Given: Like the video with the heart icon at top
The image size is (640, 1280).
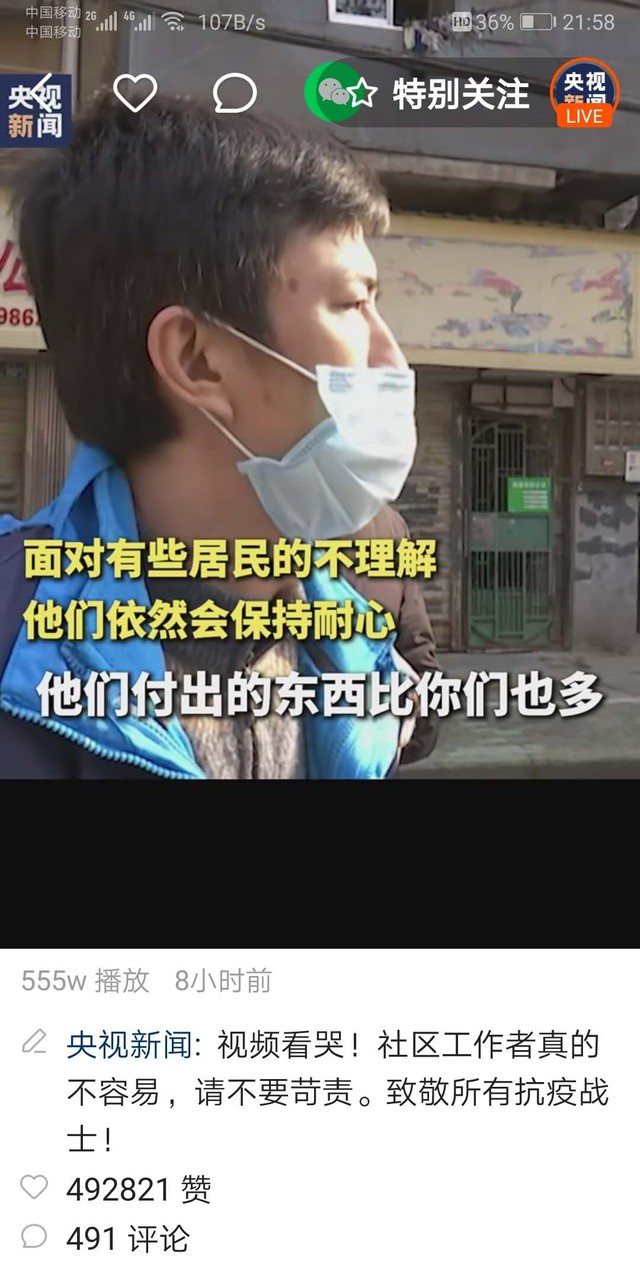Looking at the screenshot, I should pyautogui.click(x=135, y=93).
